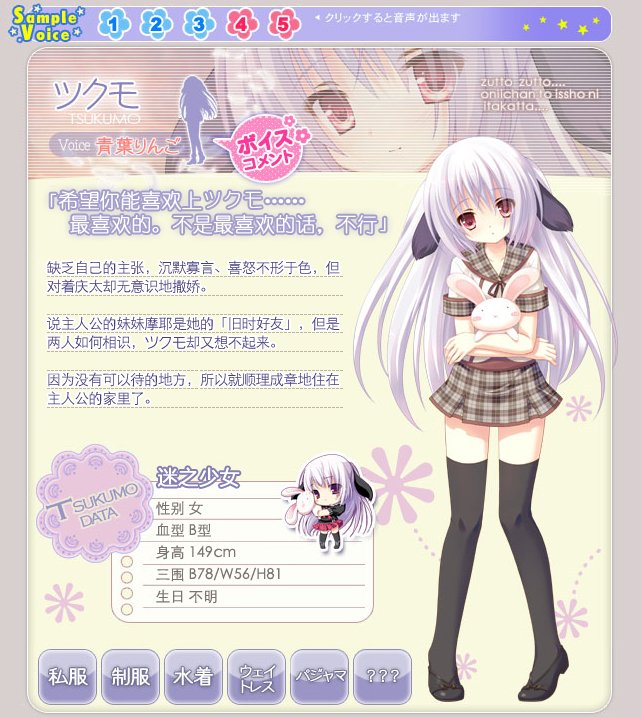The image size is (642, 718).
Task: Play sample voice number 5
Action: point(283,23)
